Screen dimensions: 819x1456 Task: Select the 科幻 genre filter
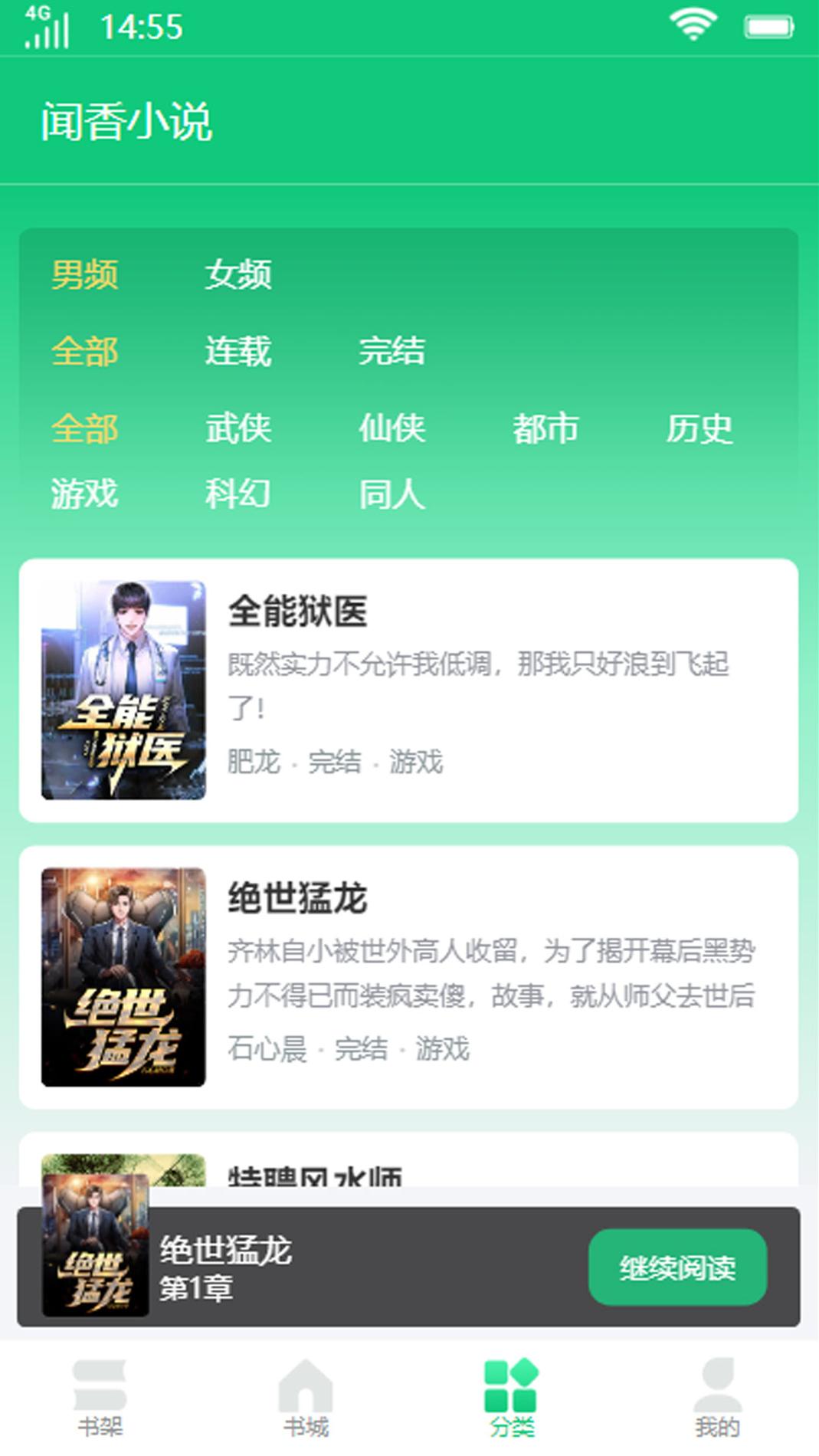tap(238, 496)
